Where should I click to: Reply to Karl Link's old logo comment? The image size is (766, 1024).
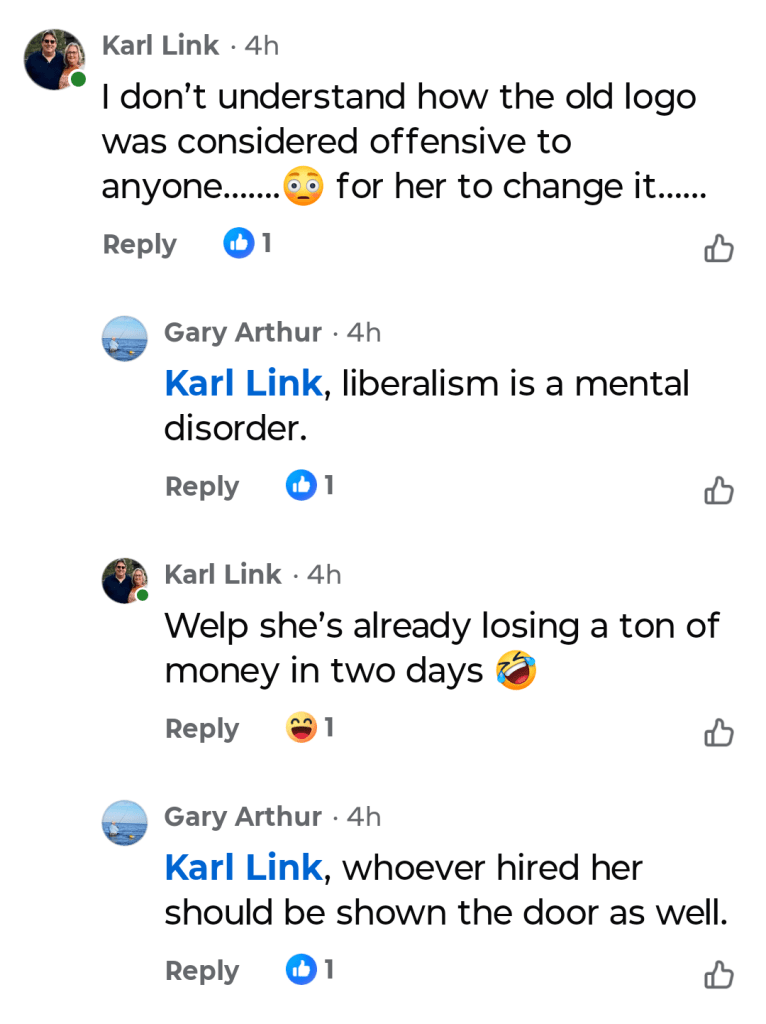[x=139, y=244]
